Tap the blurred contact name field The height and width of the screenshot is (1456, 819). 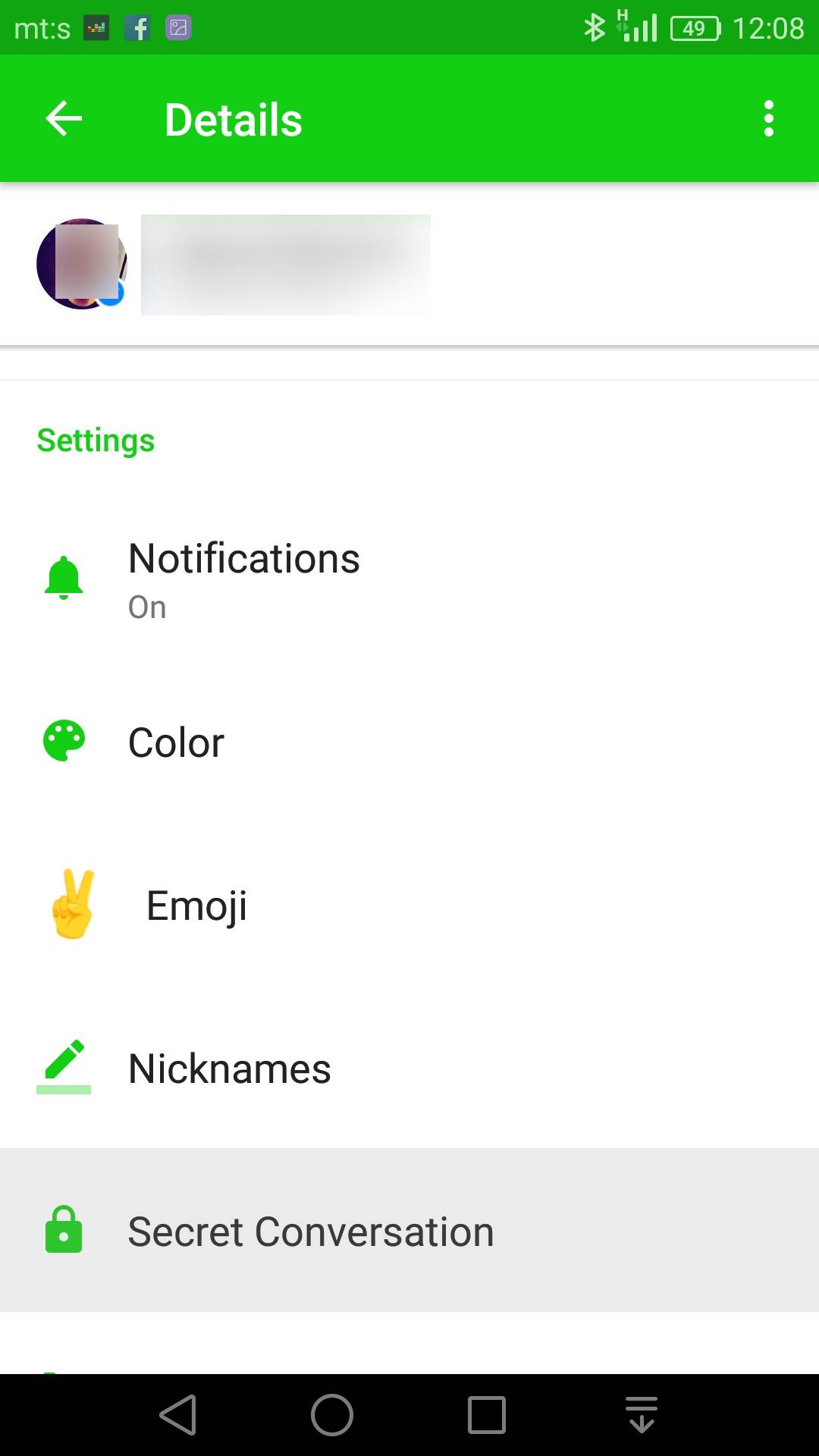point(286,264)
